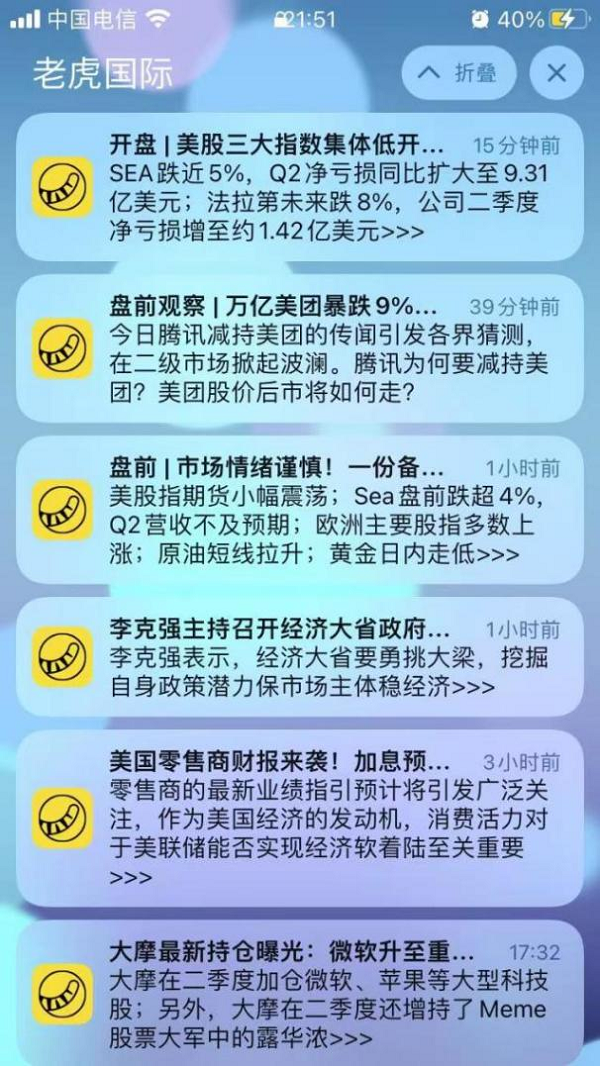Open the 盘前观察 万亿美团暴跌 notification
This screenshot has height=1066, width=600.
click(x=300, y=348)
